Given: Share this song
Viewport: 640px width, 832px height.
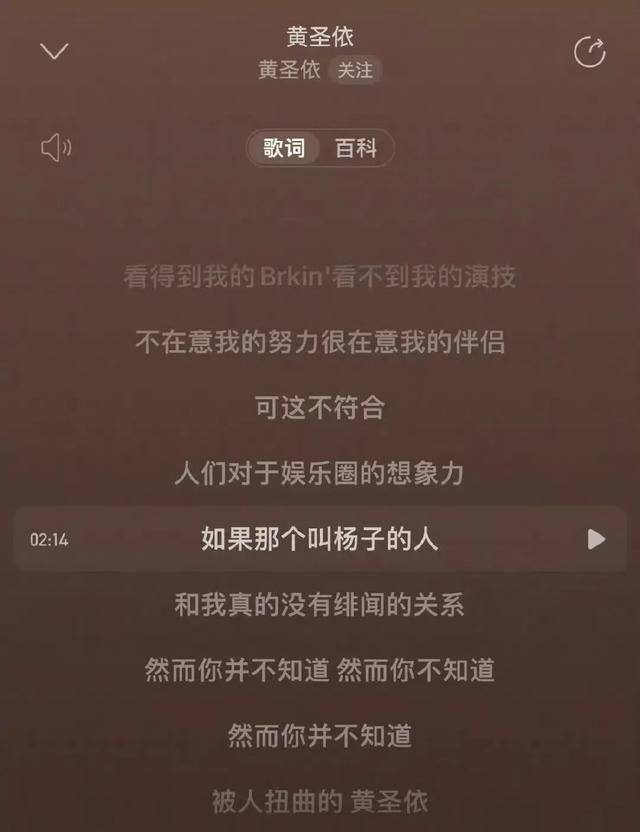Looking at the screenshot, I should pyautogui.click(x=589, y=52).
